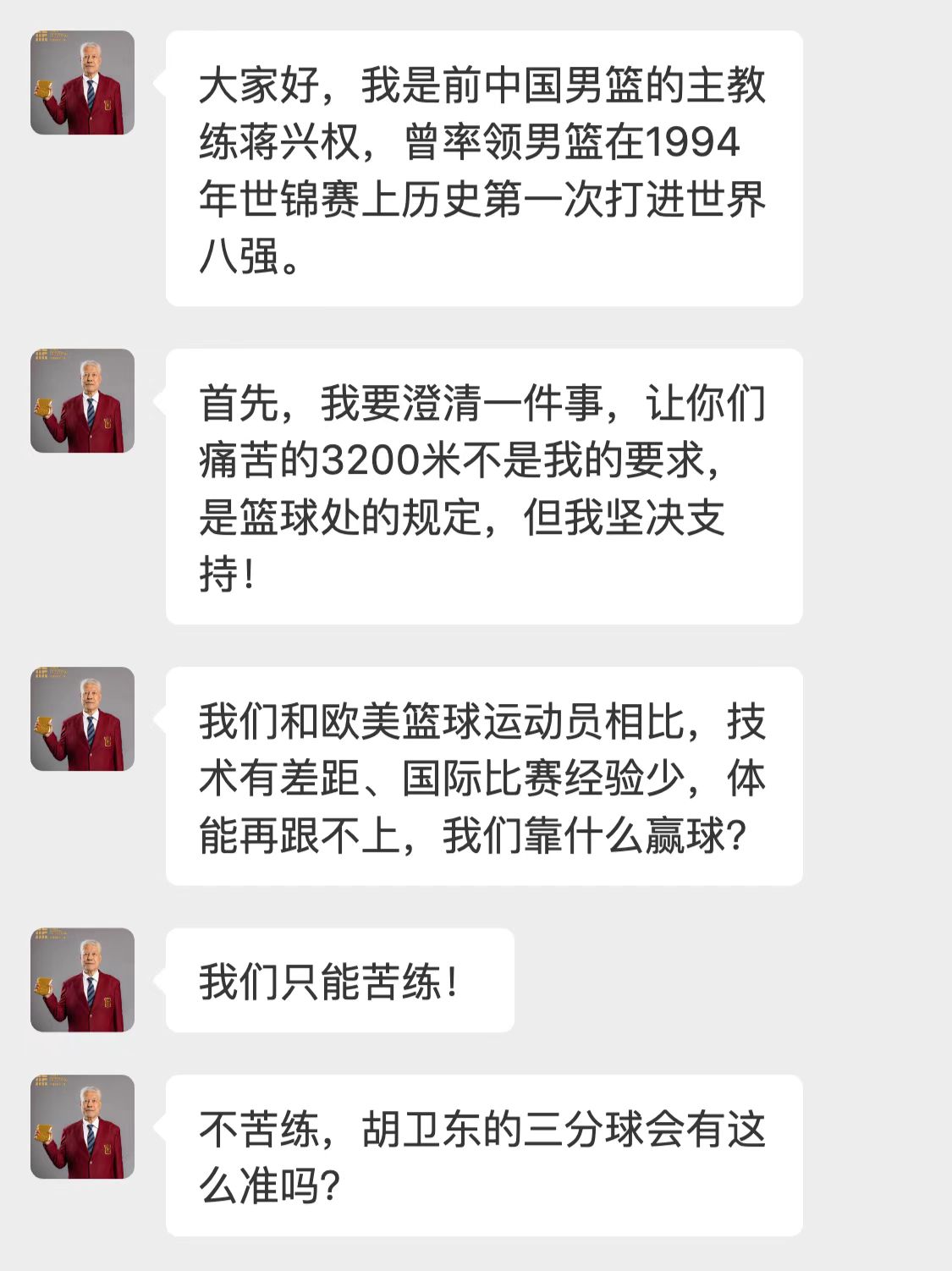View the profile from the "我们和欧美篮球运动员相比" message avatar

(82, 719)
